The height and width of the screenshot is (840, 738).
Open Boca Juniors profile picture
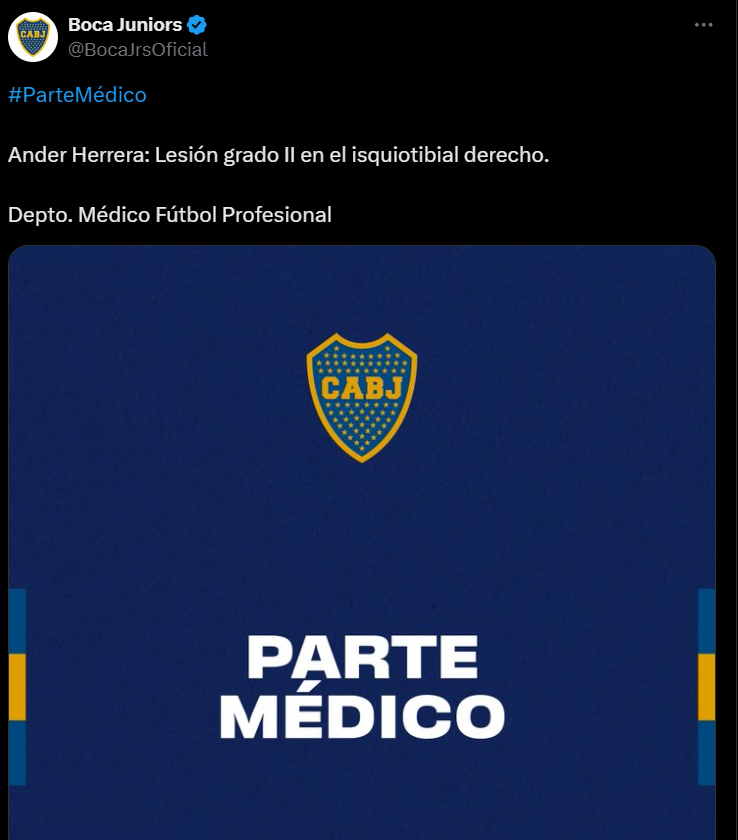click(x=33, y=37)
